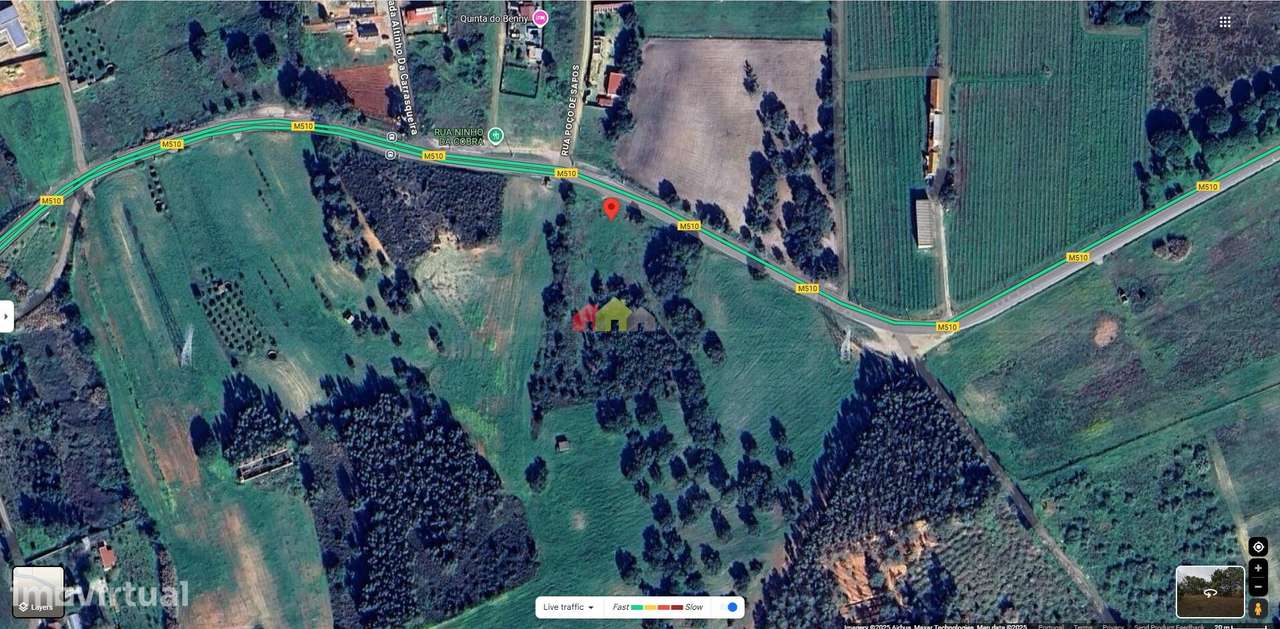Expand the side panel arrow
1280x629 pixels.
point(6,316)
